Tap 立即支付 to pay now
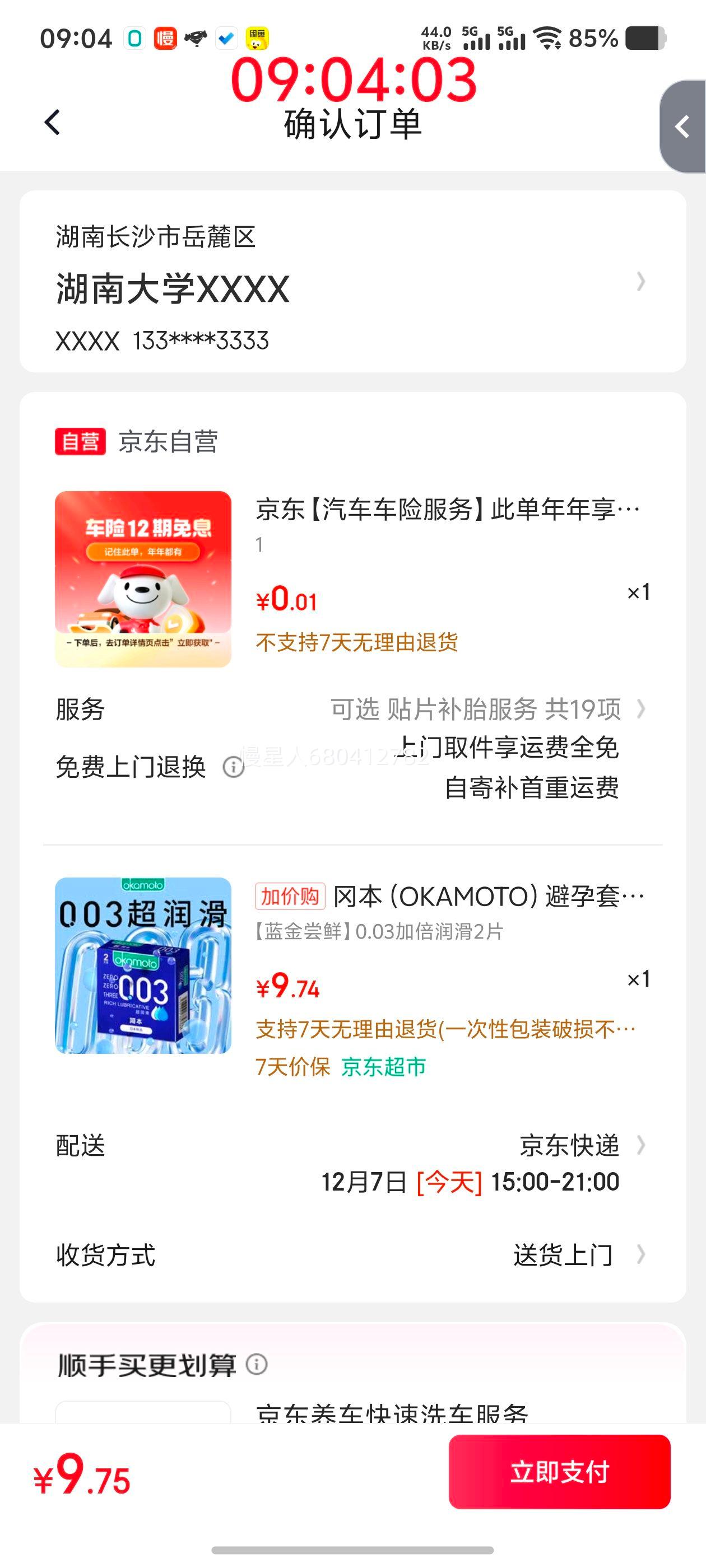This screenshot has width=706, height=1568. (559, 1471)
